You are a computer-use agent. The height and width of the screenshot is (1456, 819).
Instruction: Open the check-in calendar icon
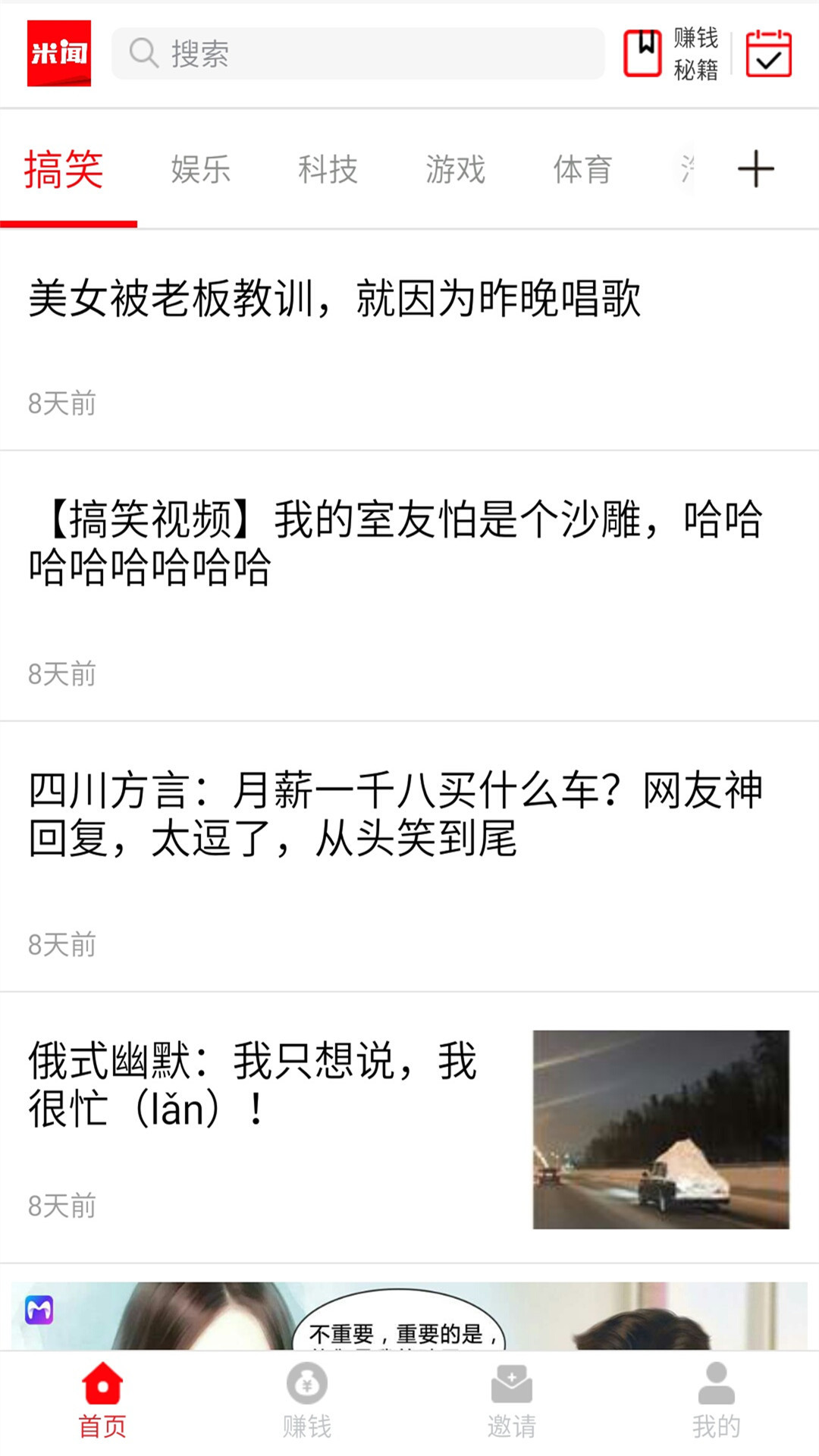click(767, 53)
